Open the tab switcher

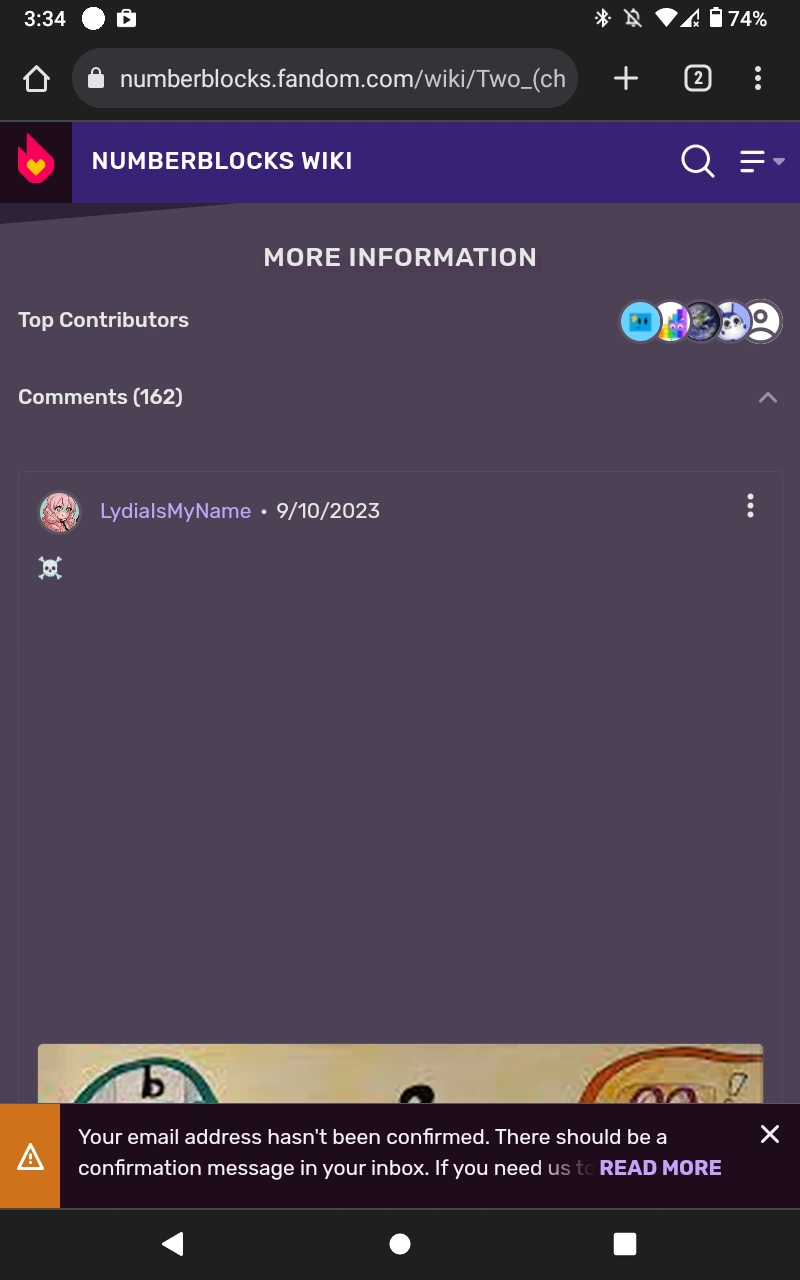click(x=698, y=78)
